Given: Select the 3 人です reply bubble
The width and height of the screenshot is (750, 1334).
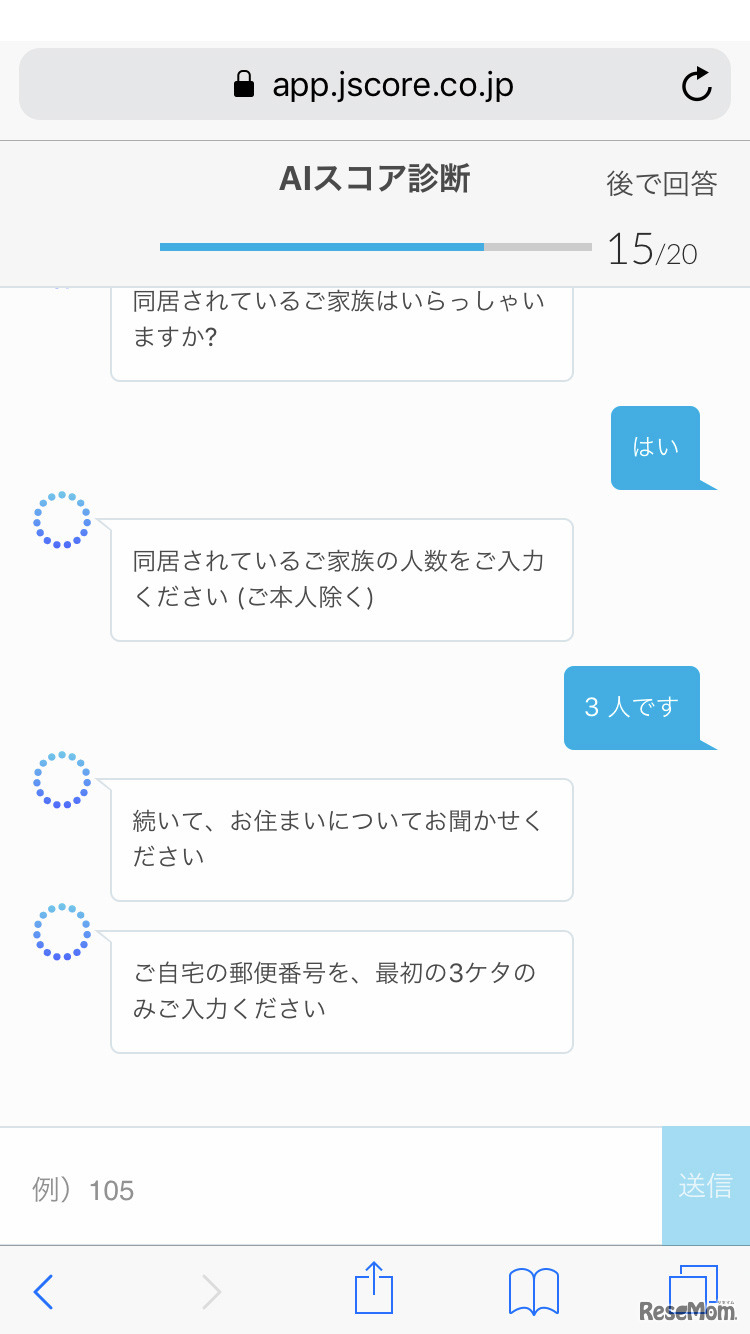Looking at the screenshot, I should coord(633,706).
